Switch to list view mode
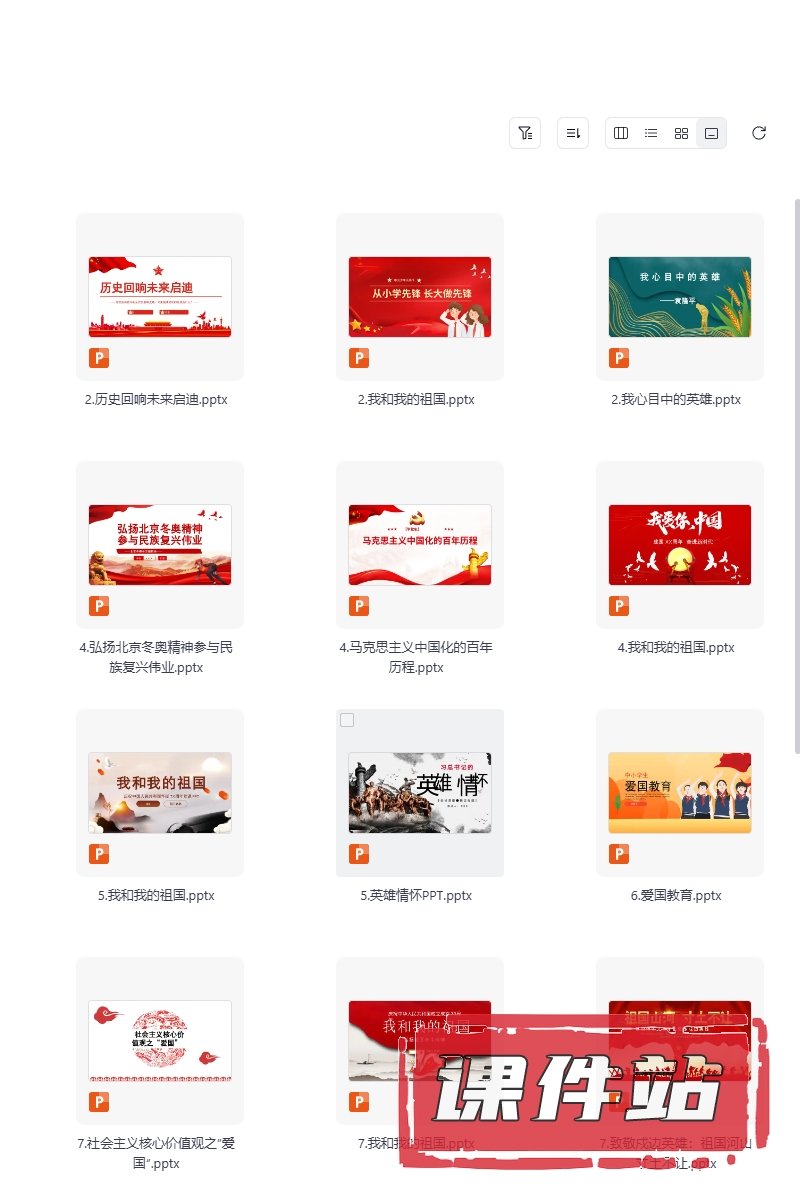Screen dimensions: 800x1200 [x=651, y=133]
